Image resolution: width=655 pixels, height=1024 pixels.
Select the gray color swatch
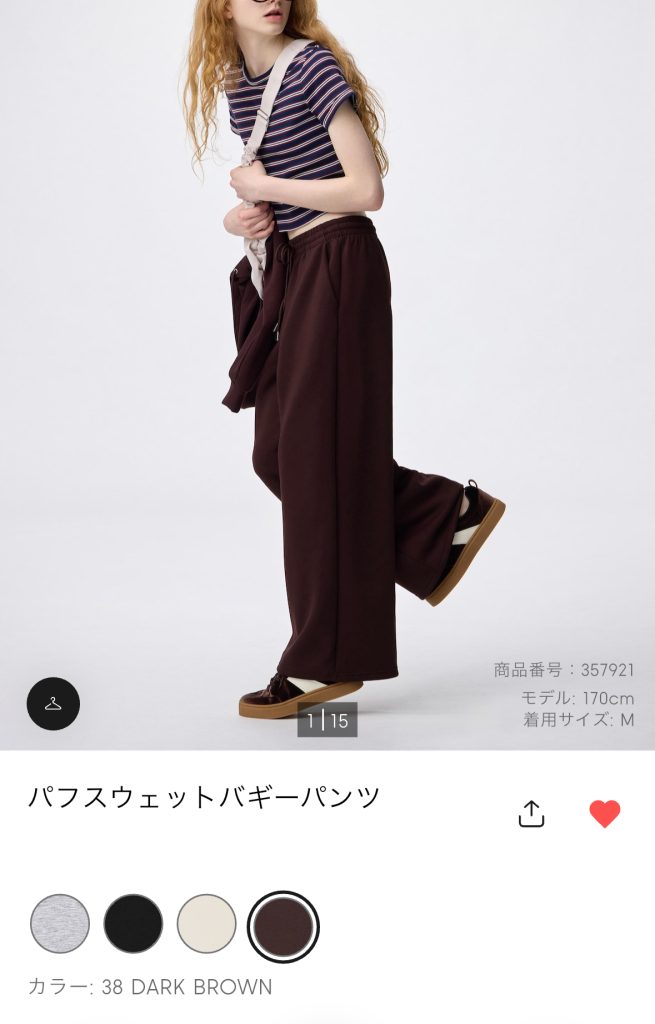[x=60, y=923]
